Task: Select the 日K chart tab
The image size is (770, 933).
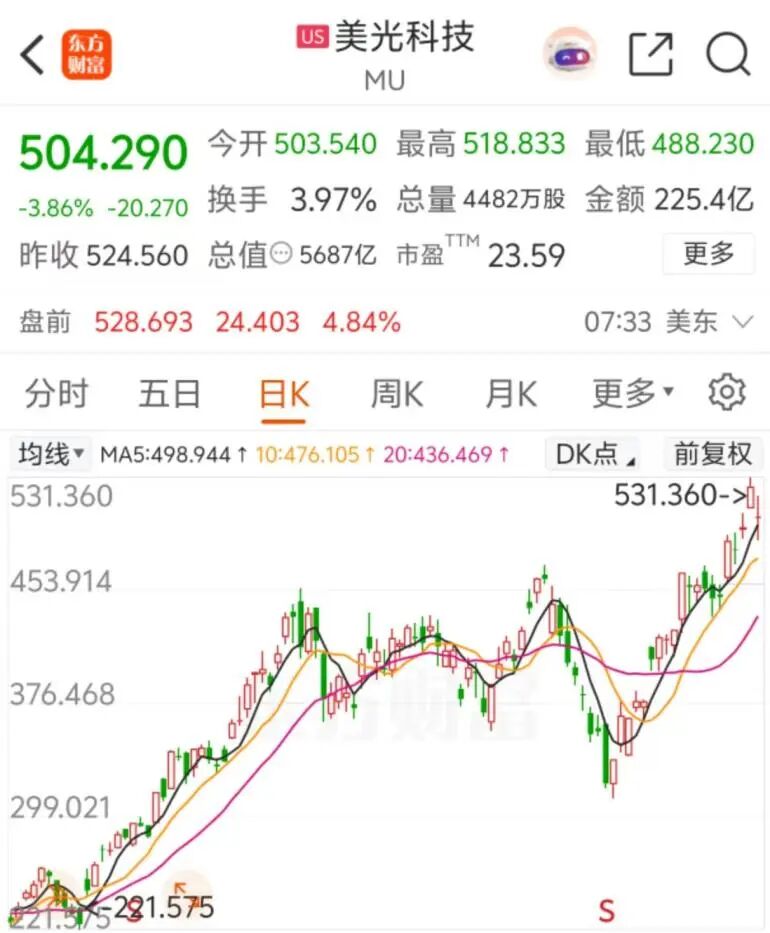Action: click(284, 393)
